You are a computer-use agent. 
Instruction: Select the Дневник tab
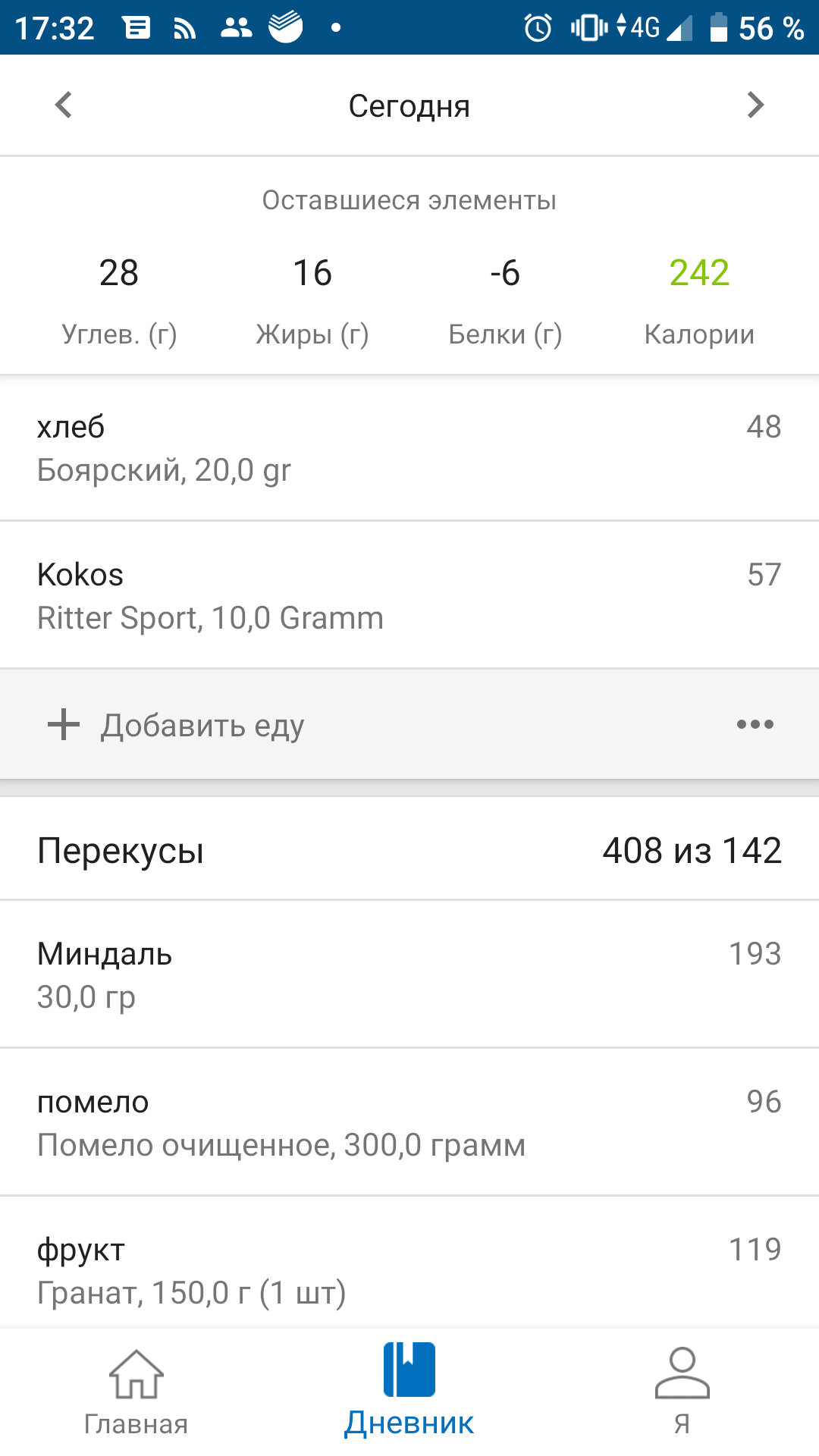point(409,1392)
